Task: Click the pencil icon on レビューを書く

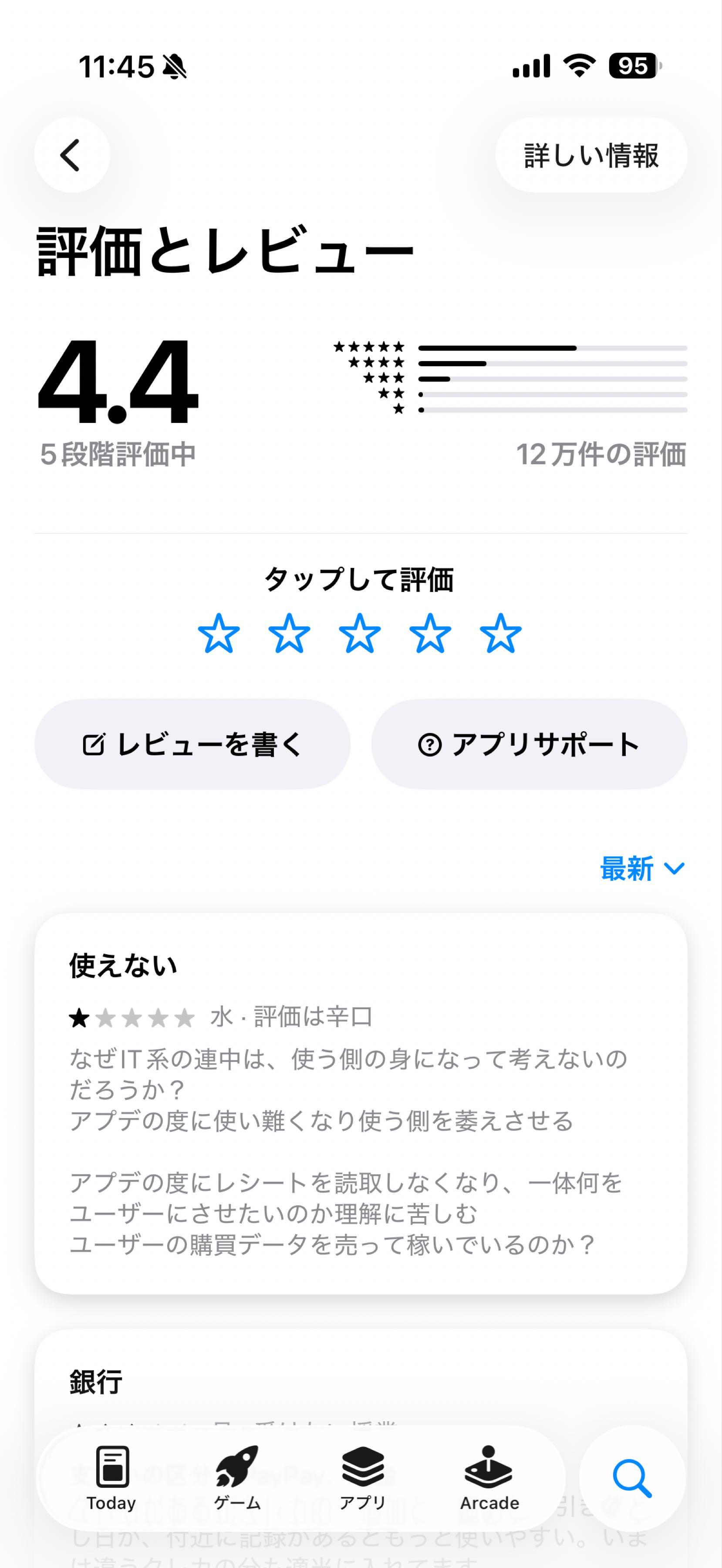Action: pos(96,744)
